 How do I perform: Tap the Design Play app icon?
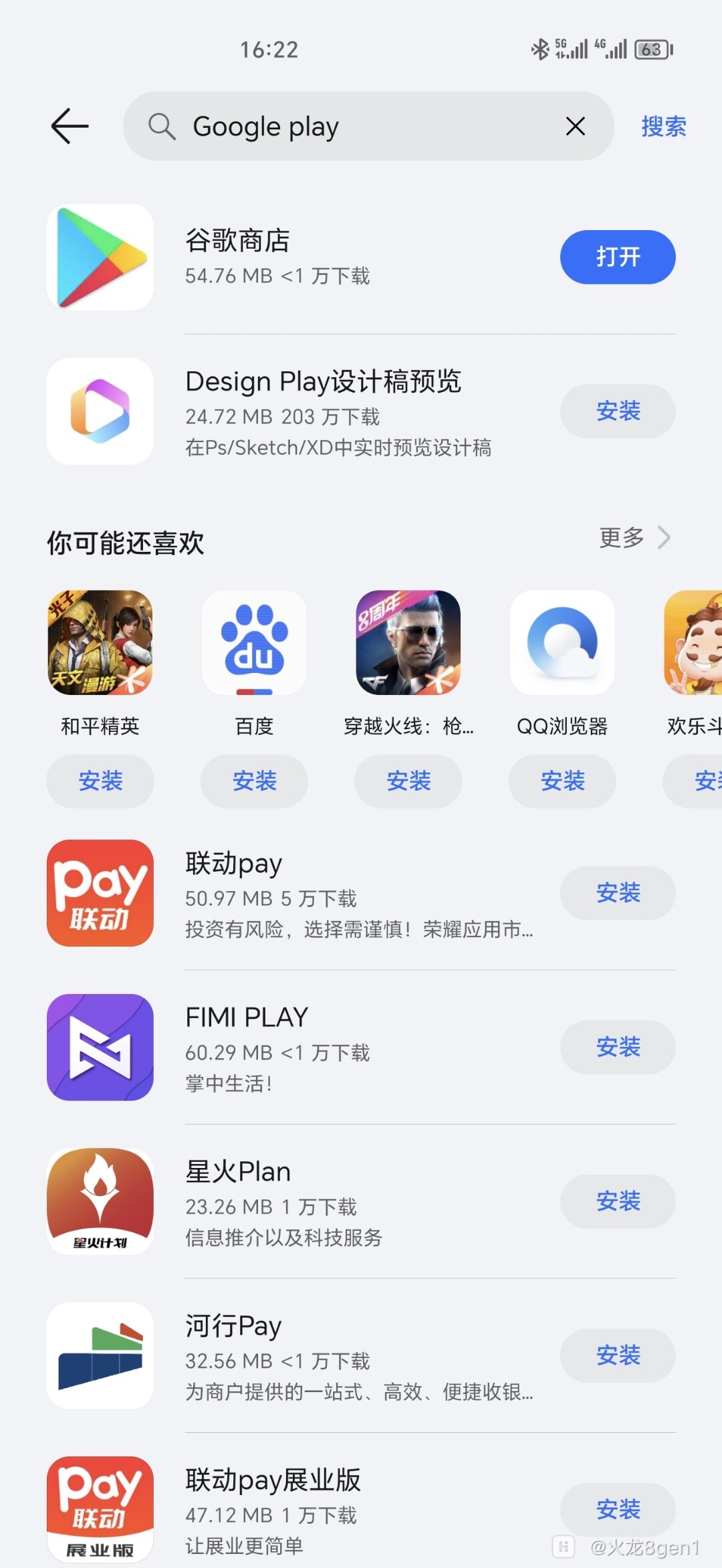(99, 411)
